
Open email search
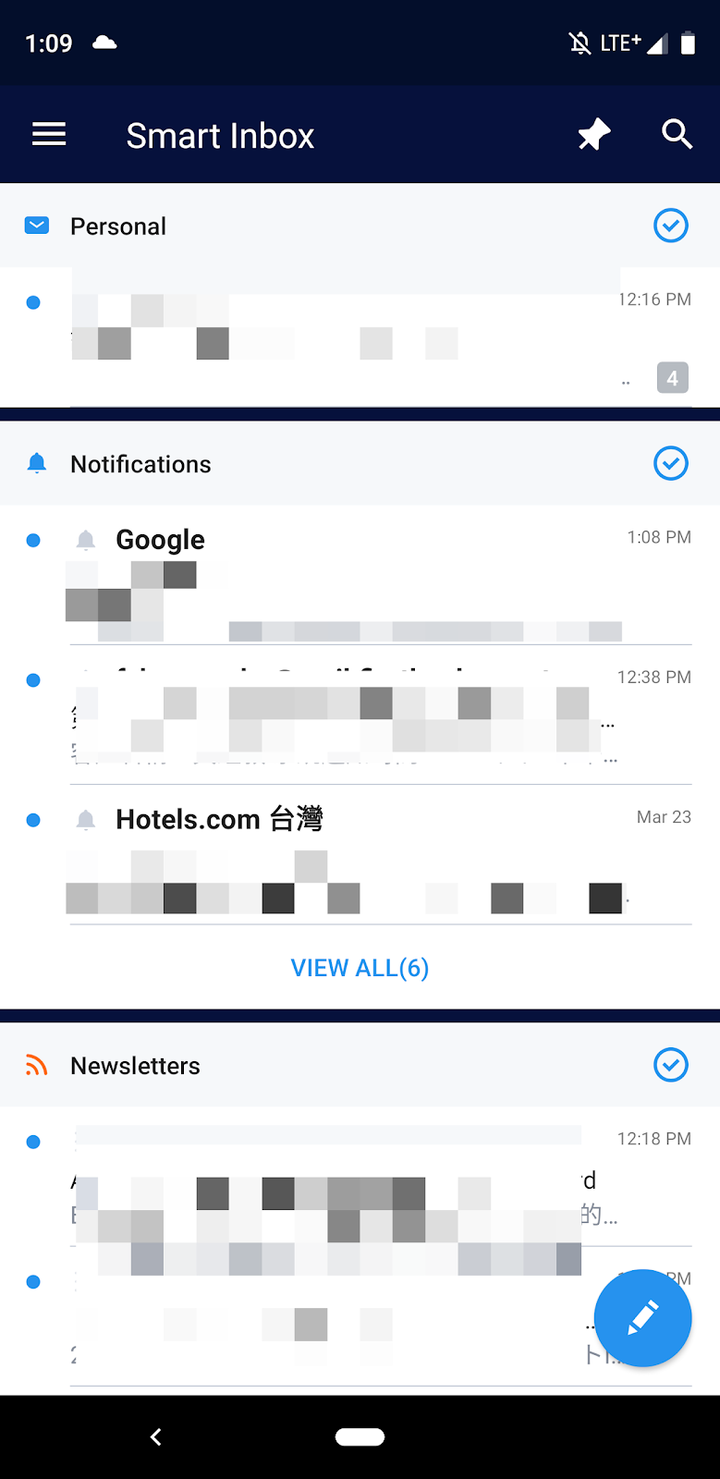tap(677, 135)
